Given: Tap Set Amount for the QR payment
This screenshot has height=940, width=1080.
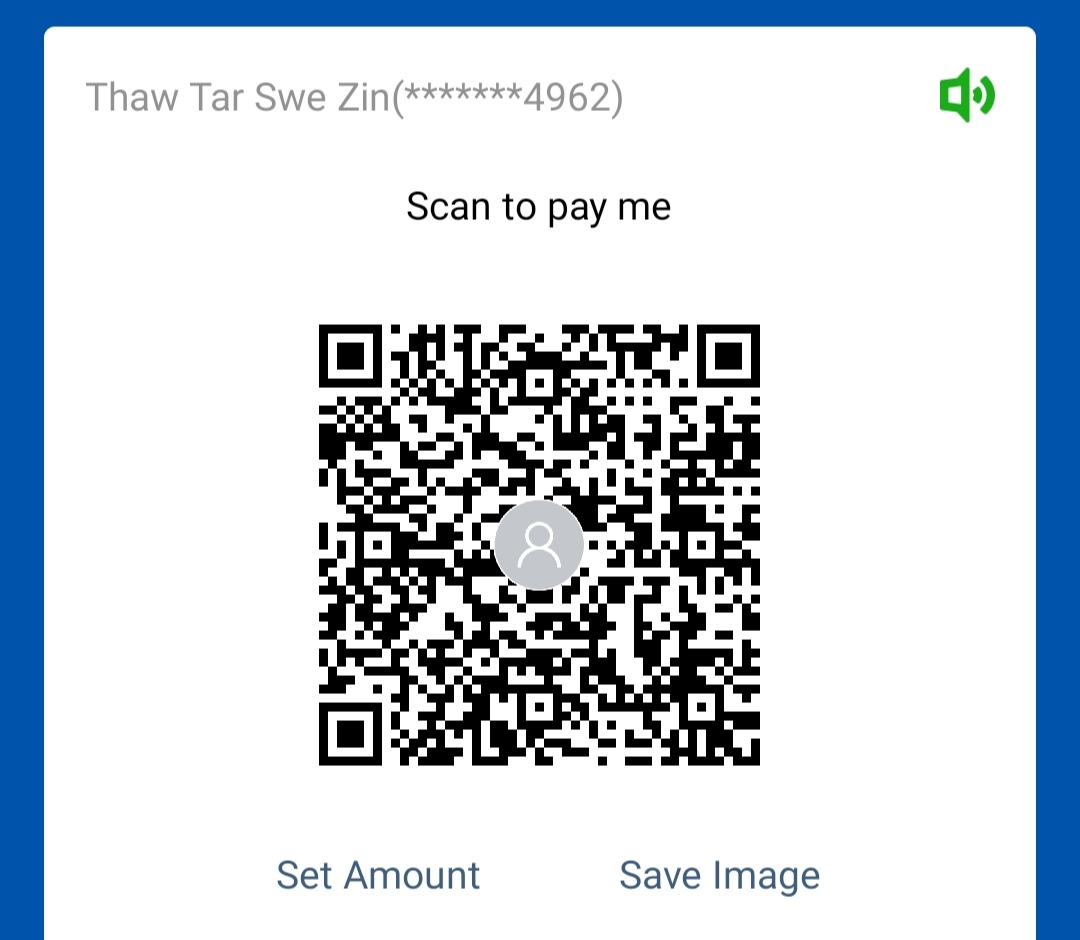Looking at the screenshot, I should (x=378, y=875).
